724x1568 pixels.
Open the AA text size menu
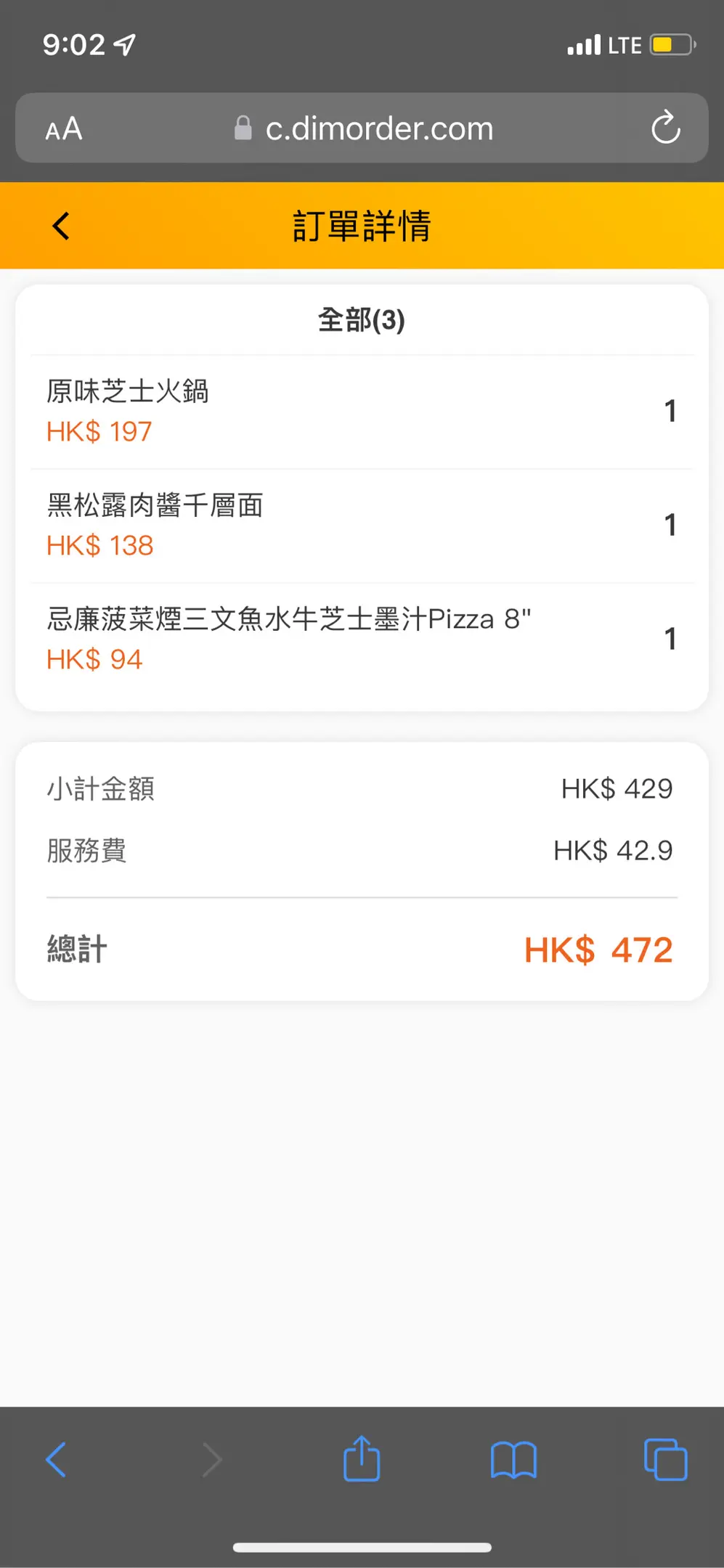pyautogui.click(x=64, y=129)
